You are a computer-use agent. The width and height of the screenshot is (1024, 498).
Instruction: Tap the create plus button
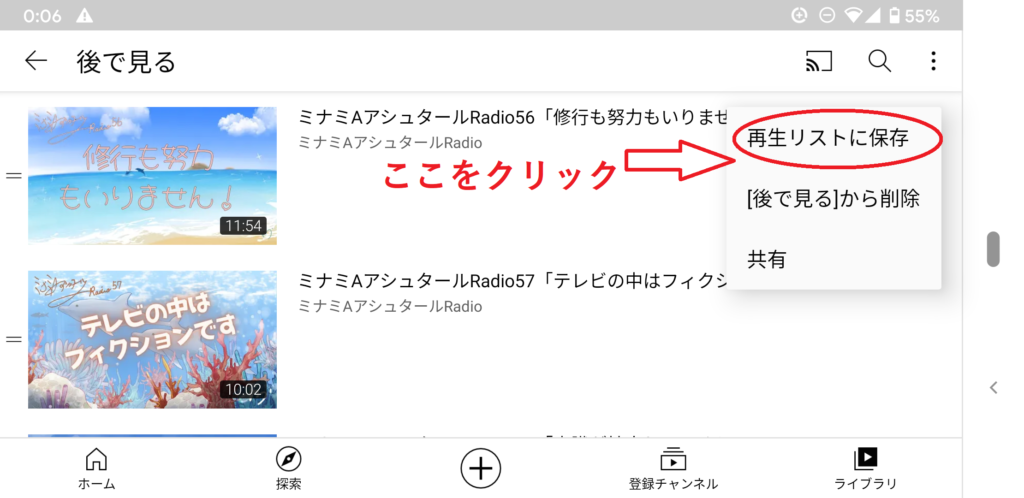(x=481, y=468)
